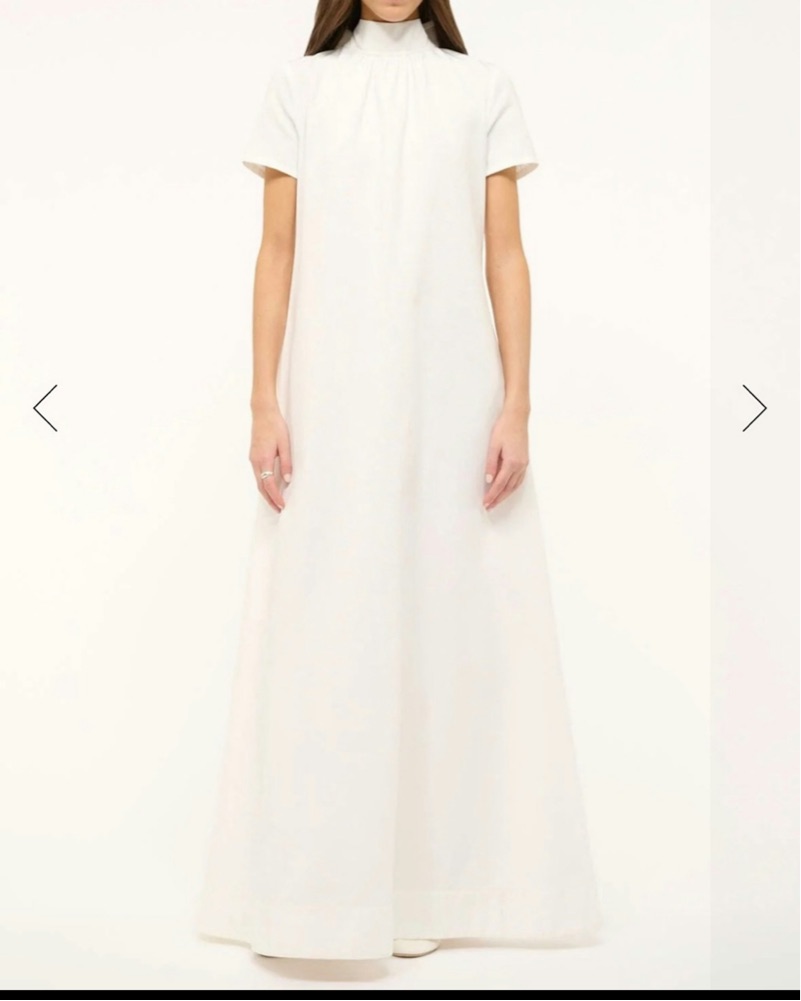Show the next product image
This screenshot has height=1001, width=801.
(x=754, y=408)
